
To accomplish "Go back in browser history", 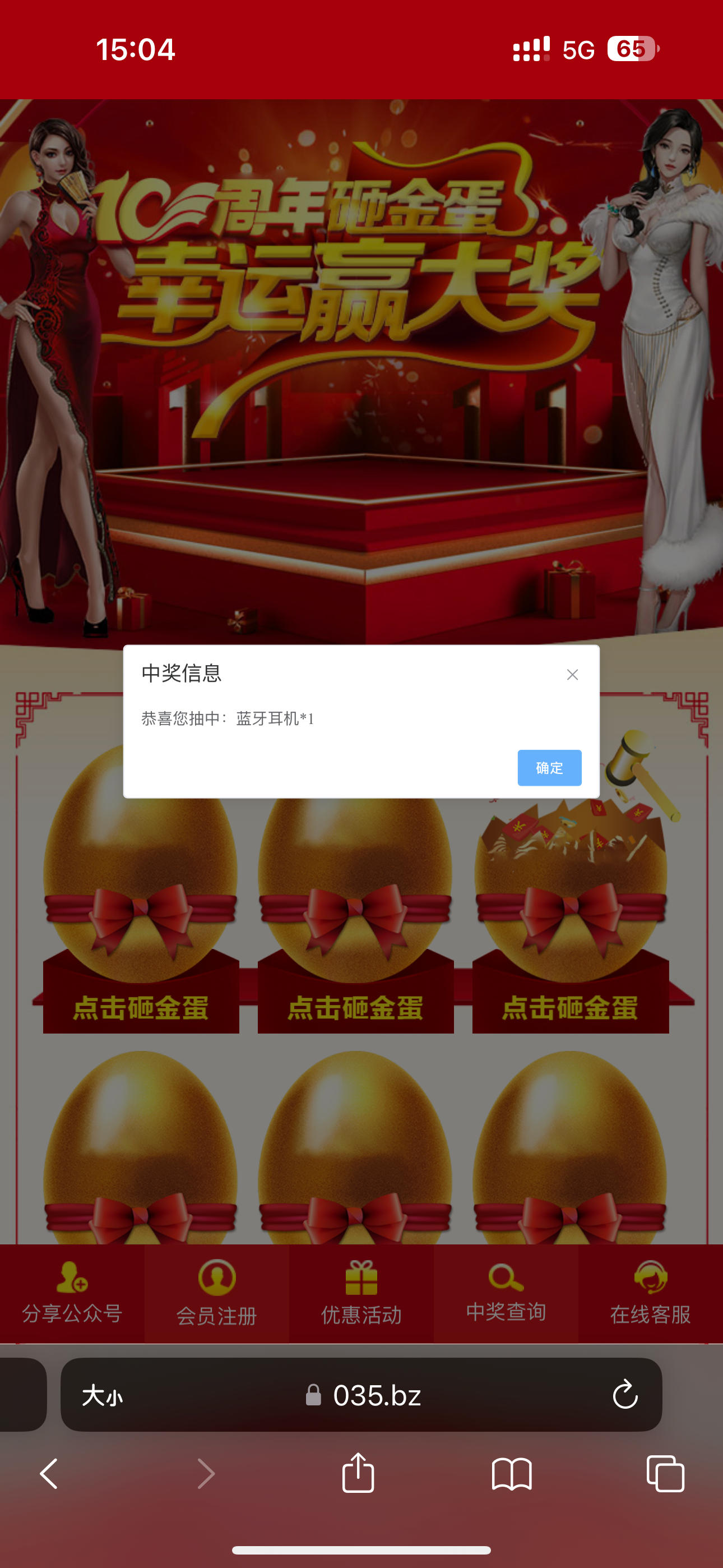I will (49, 1474).
